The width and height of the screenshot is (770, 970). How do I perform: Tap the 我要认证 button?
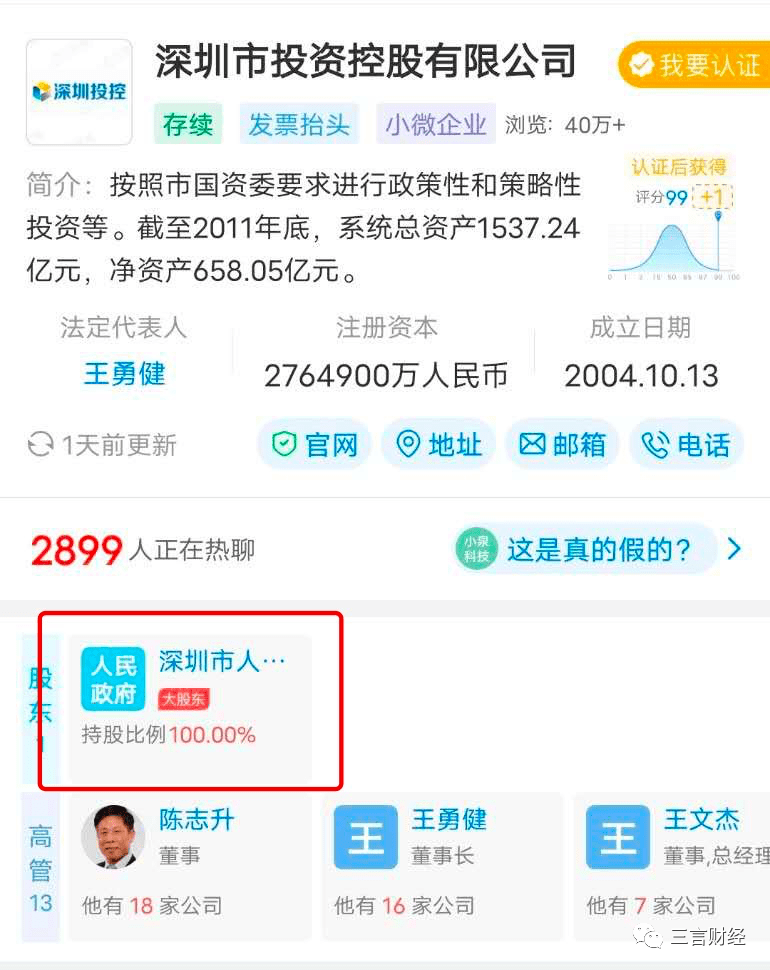(x=694, y=65)
